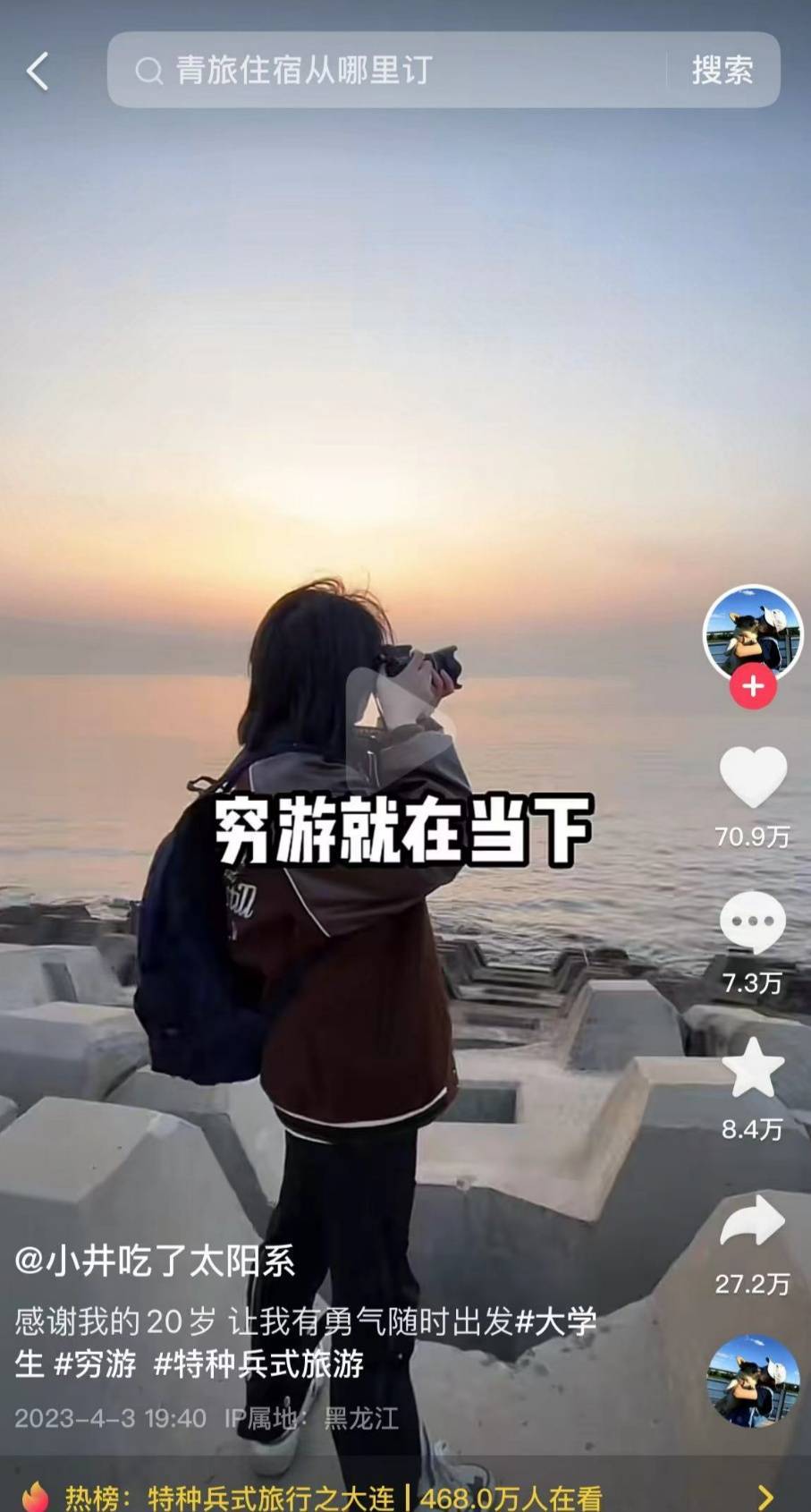Viewport: 811px width, 1512px height.
Task: Go back with the top-left arrow
Action: click(38, 71)
